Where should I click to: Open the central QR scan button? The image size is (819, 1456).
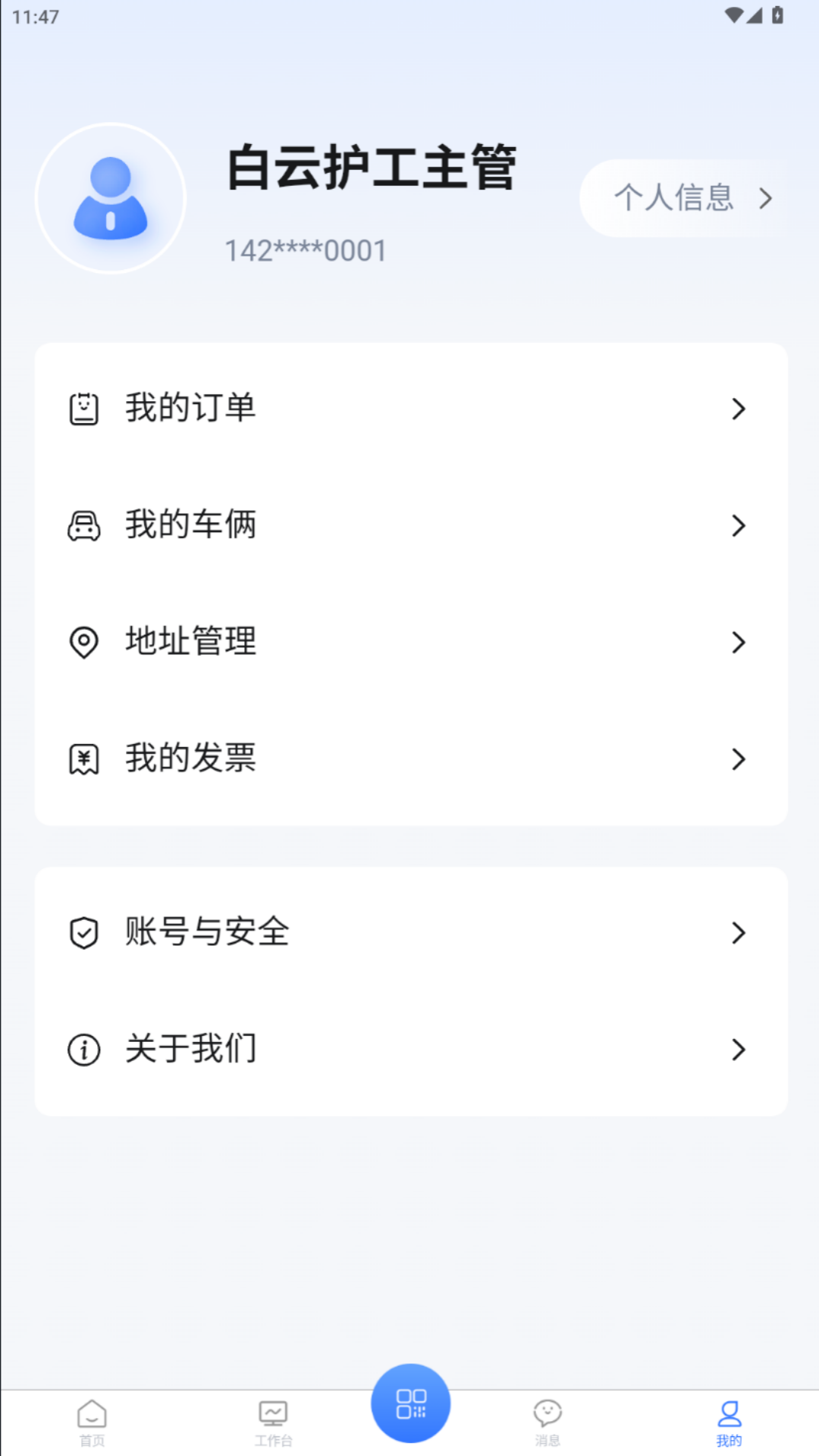(410, 1402)
